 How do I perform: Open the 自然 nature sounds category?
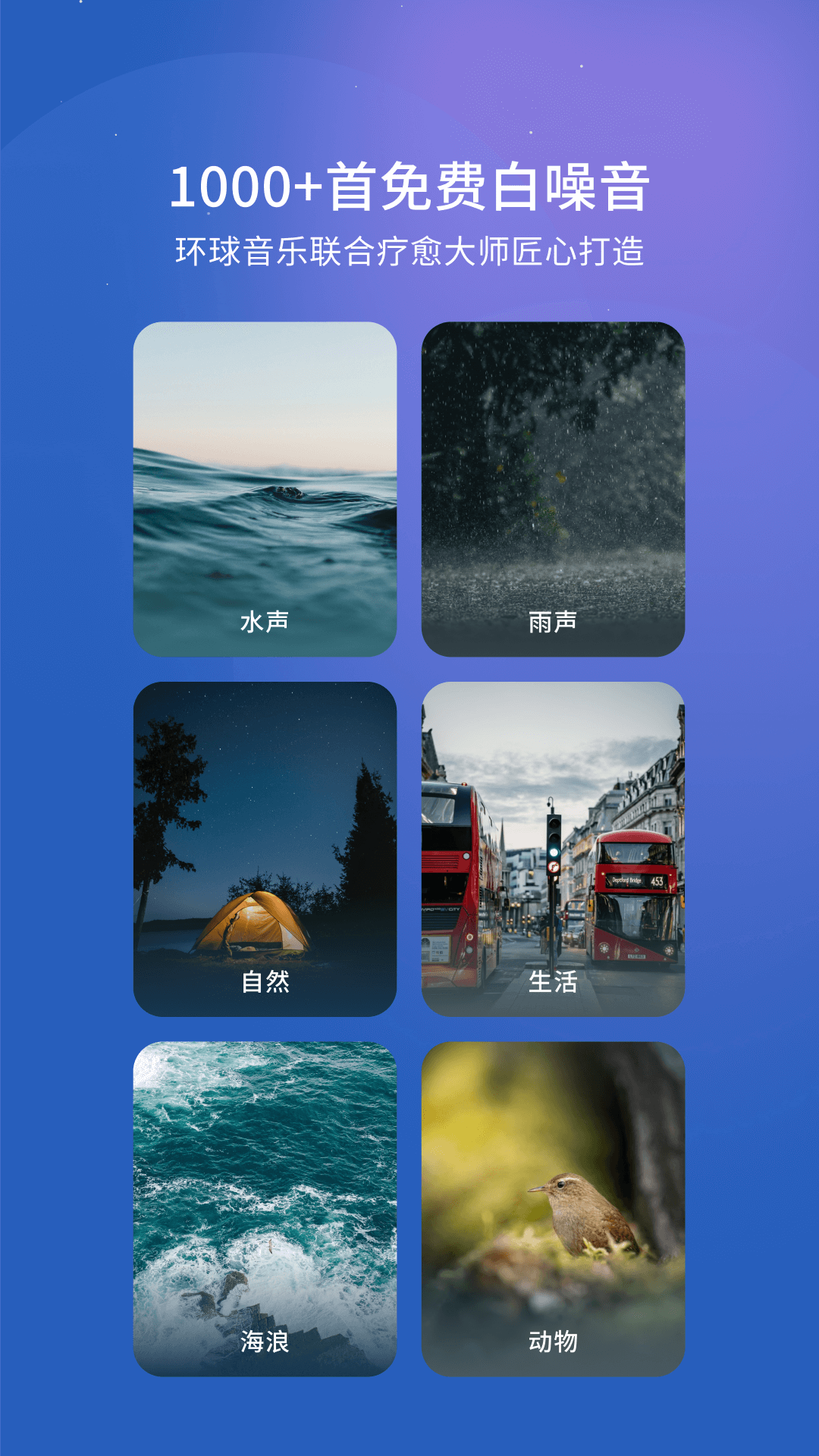264,849
